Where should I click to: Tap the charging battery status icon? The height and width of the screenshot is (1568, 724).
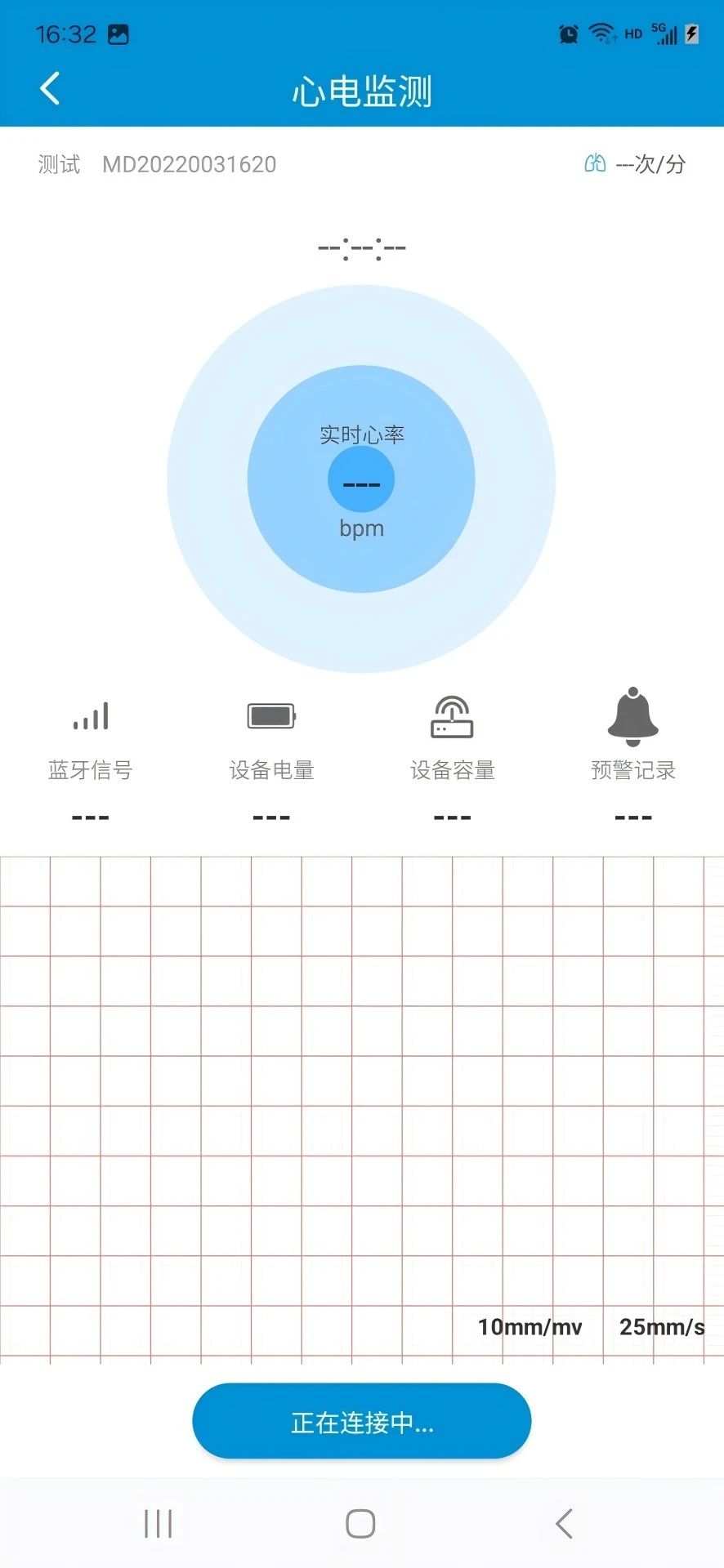pos(693,33)
